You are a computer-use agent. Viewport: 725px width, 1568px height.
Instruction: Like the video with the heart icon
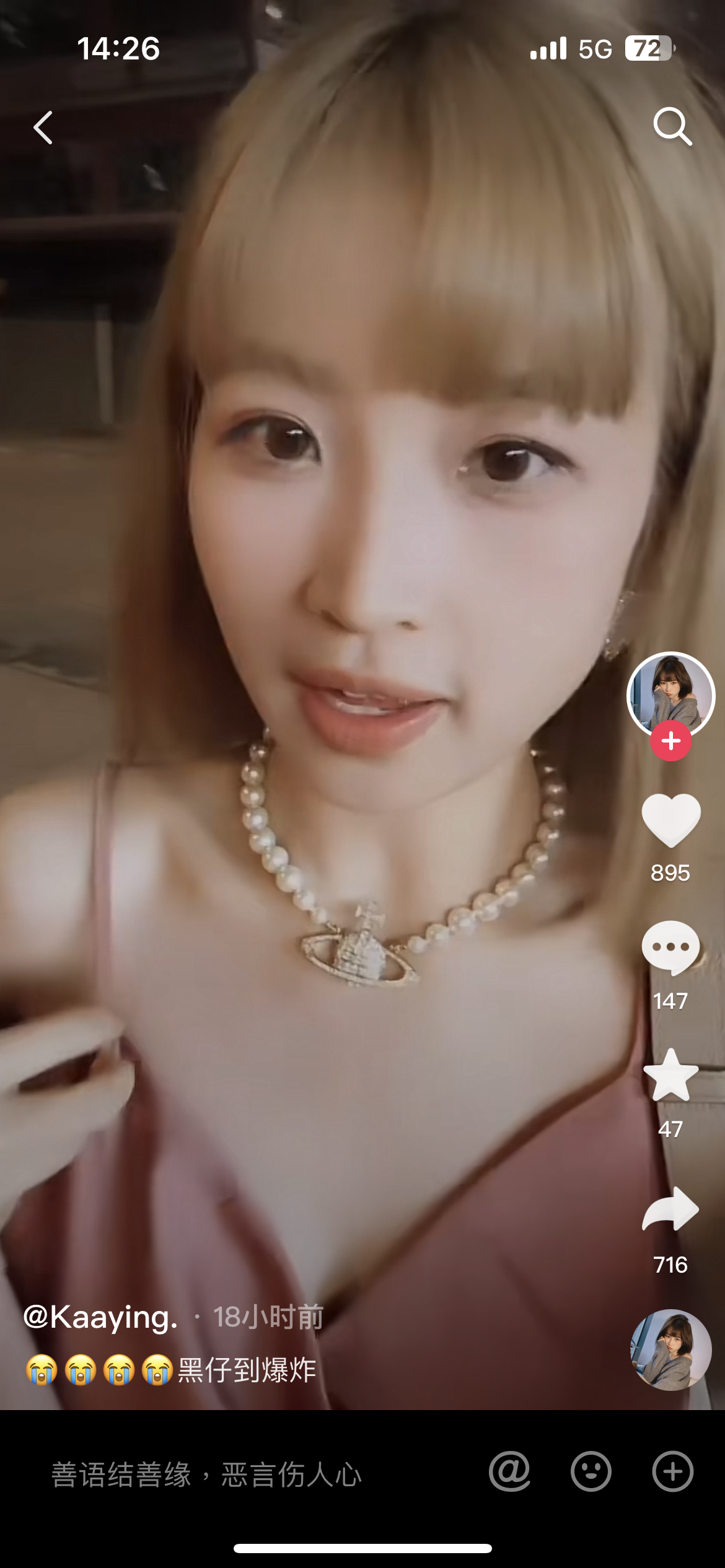[671, 820]
